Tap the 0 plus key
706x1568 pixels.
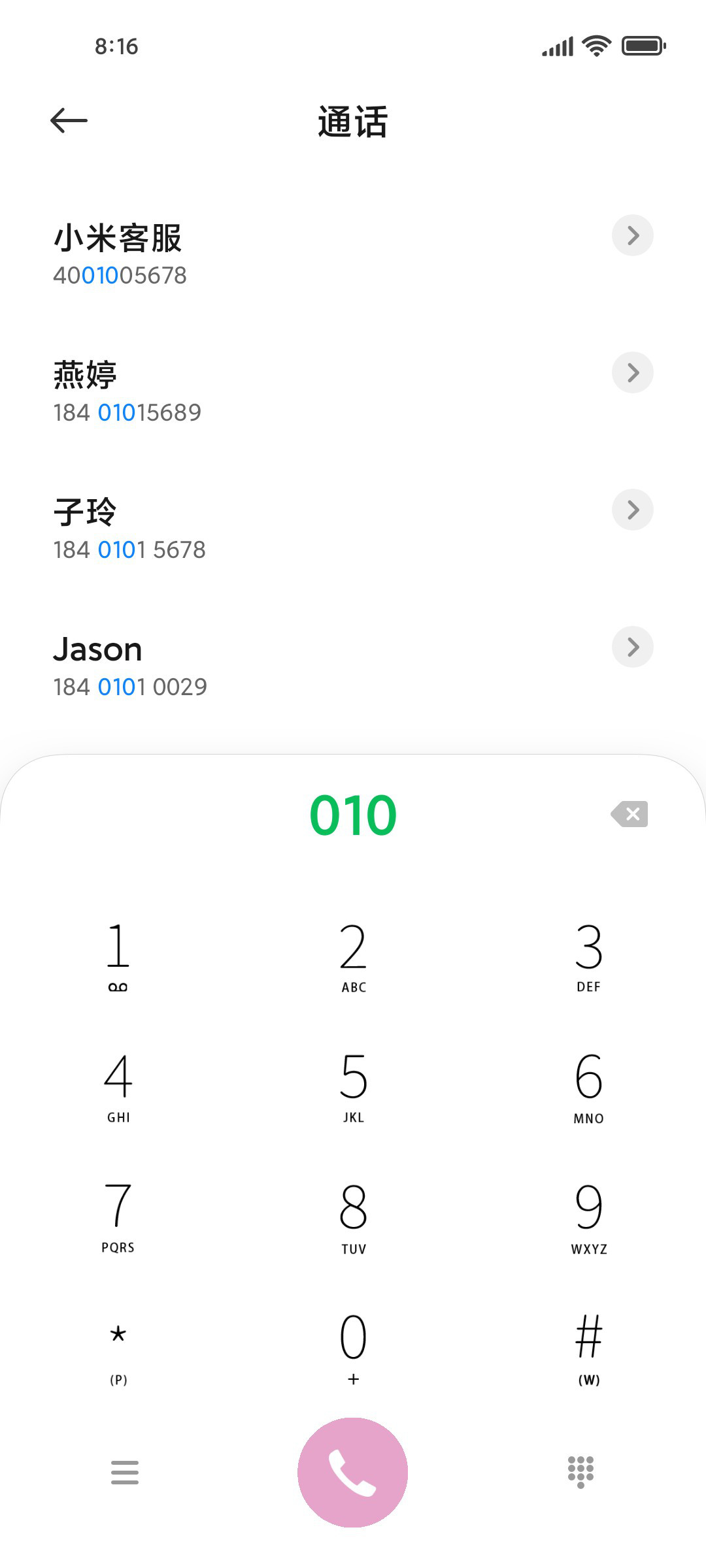[x=353, y=1348]
